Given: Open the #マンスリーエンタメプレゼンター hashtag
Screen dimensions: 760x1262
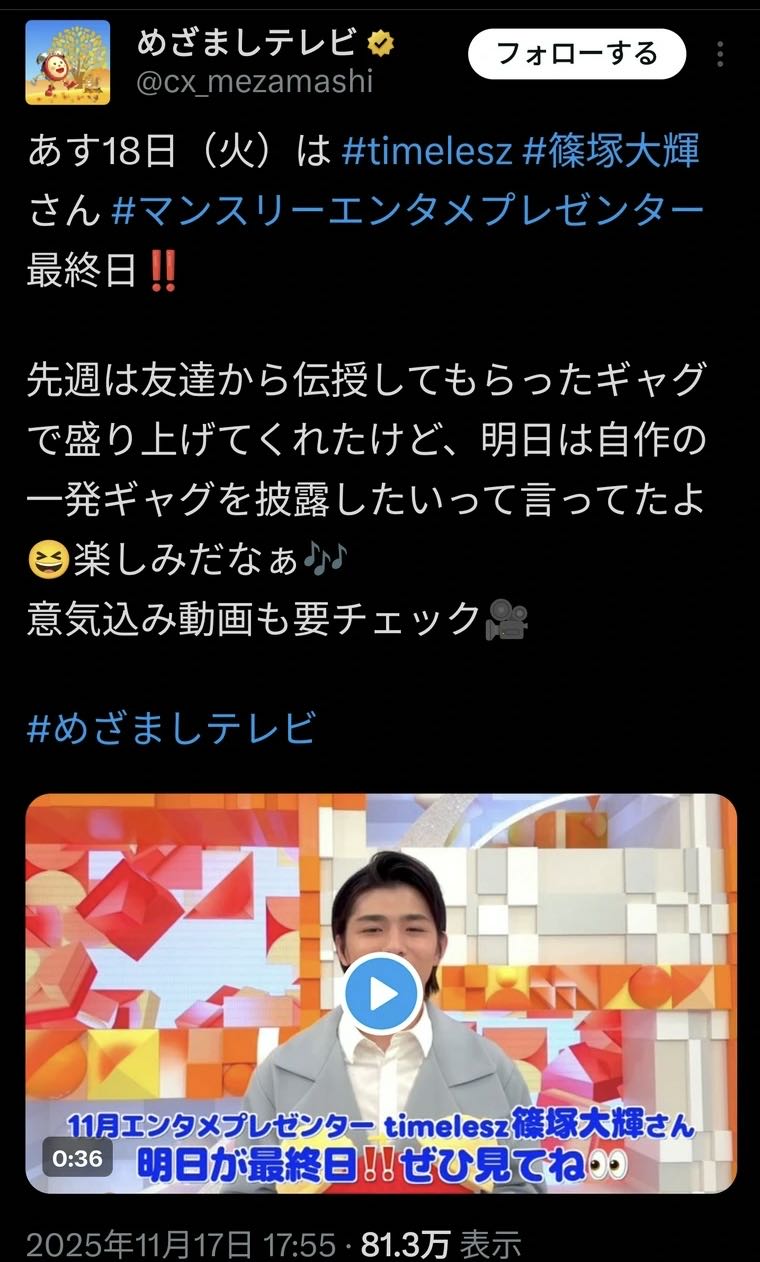Looking at the screenshot, I should pyautogui.click(x=408, y=211).
